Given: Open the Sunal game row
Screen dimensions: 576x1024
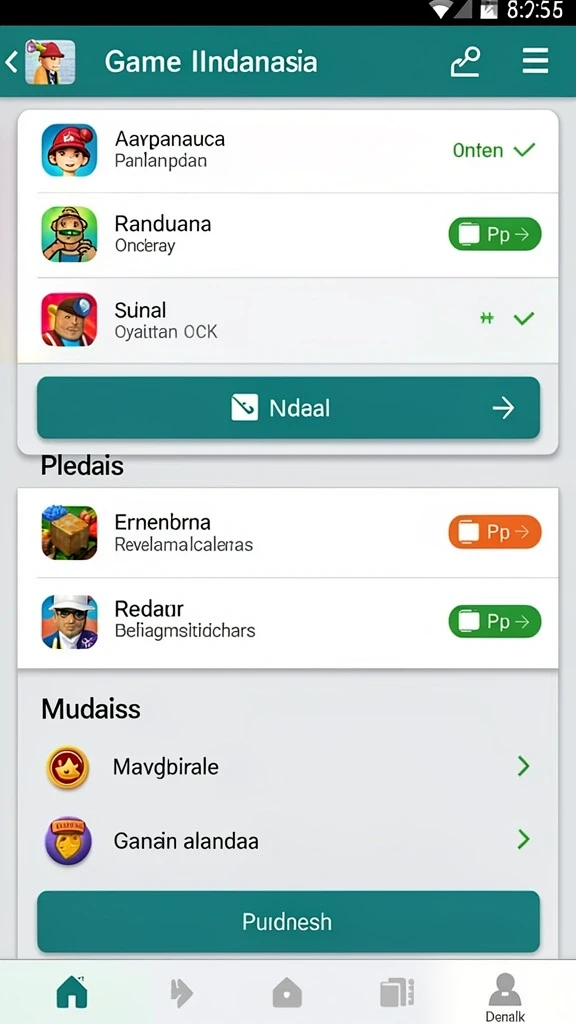Looking at the screenshot, I should tap(288, 320).
